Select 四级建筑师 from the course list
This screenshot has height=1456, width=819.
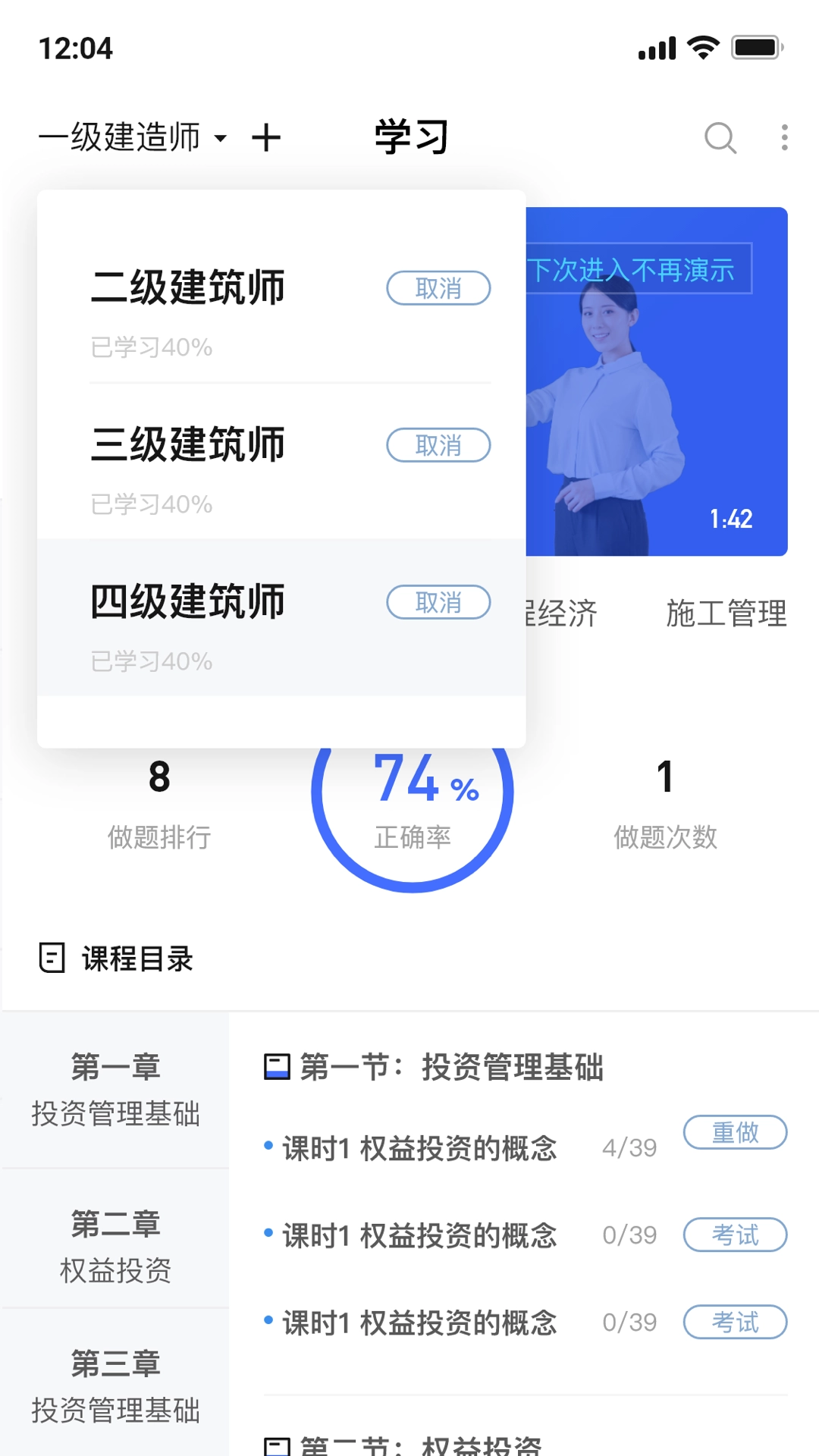(x=187, y=601)
